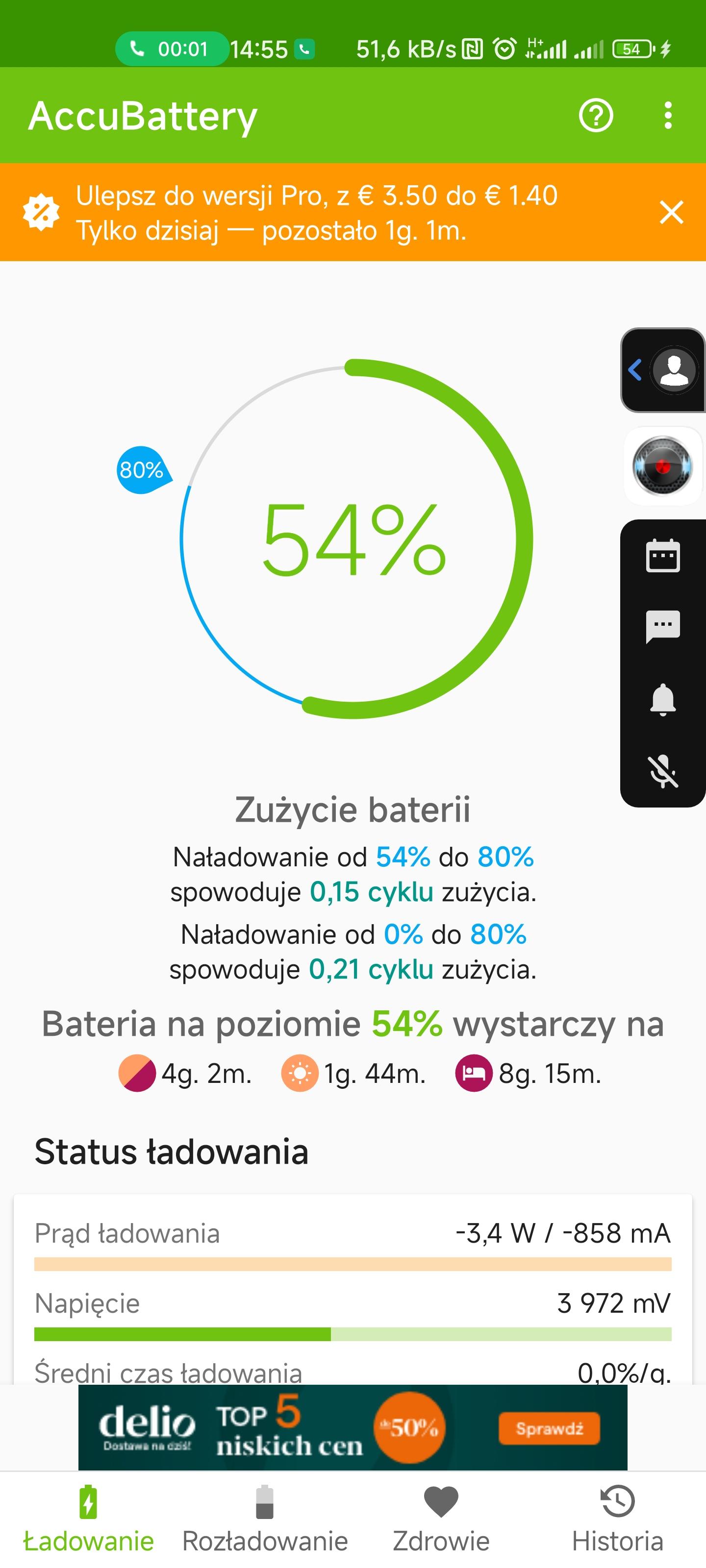
Task: Open the message bubble in side panel
Action: pyautogui.click(x=663, y=626)
